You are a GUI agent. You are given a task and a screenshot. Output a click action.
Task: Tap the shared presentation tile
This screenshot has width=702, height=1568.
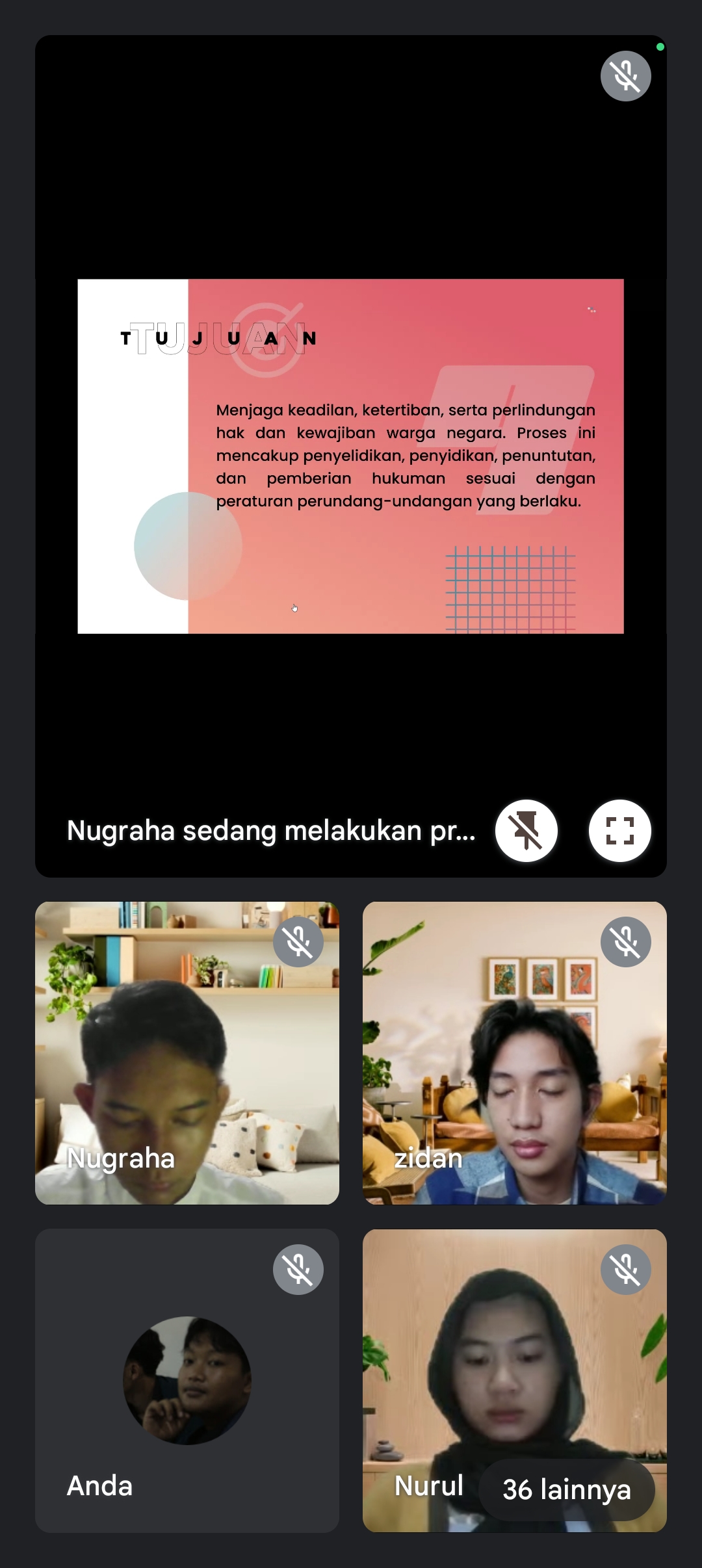350,455
